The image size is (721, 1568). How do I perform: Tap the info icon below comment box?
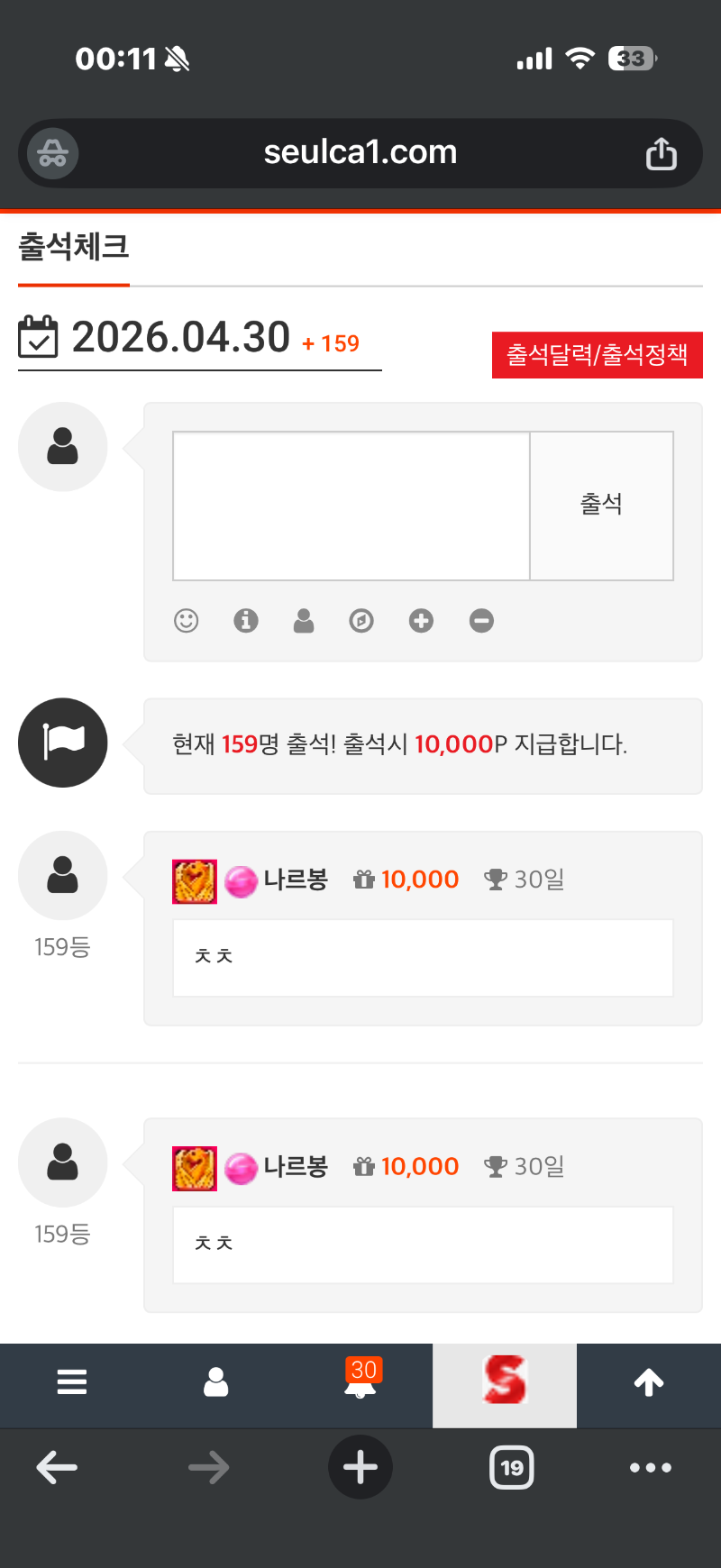(245, 621)
